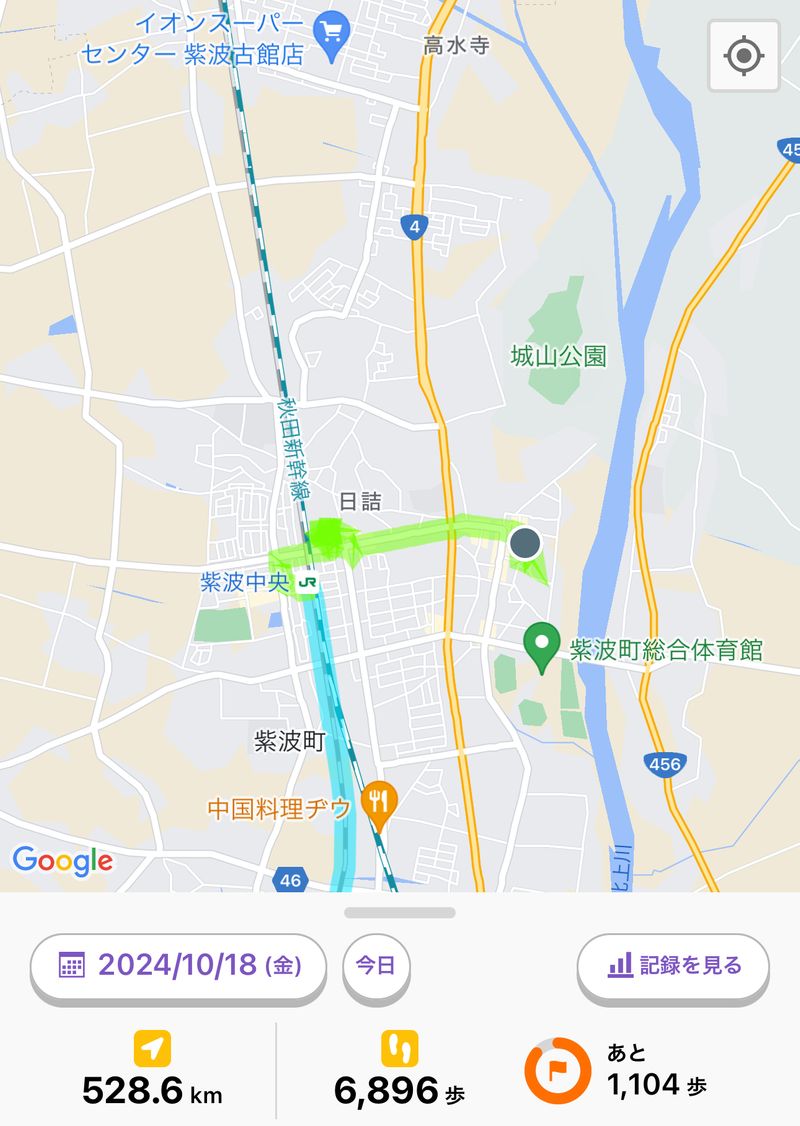Expand the bottom sheet drag handle
Image resolution: width=800 pixels, height=1126 pixels.
(x=400, y=912)
